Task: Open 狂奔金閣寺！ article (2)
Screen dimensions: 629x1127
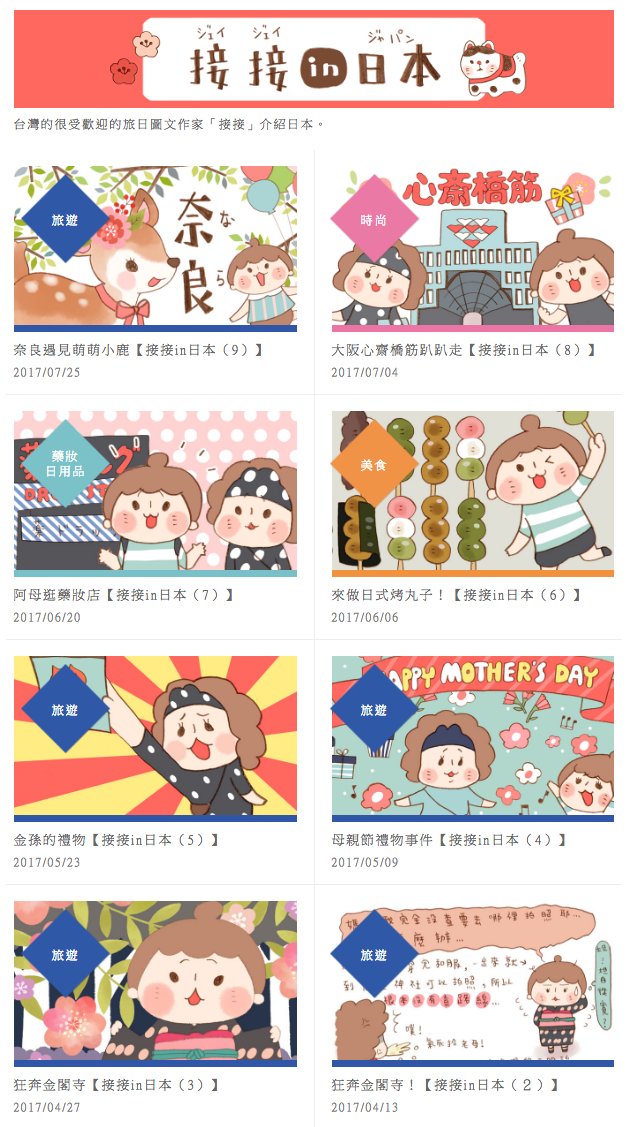Action: 445,1084
